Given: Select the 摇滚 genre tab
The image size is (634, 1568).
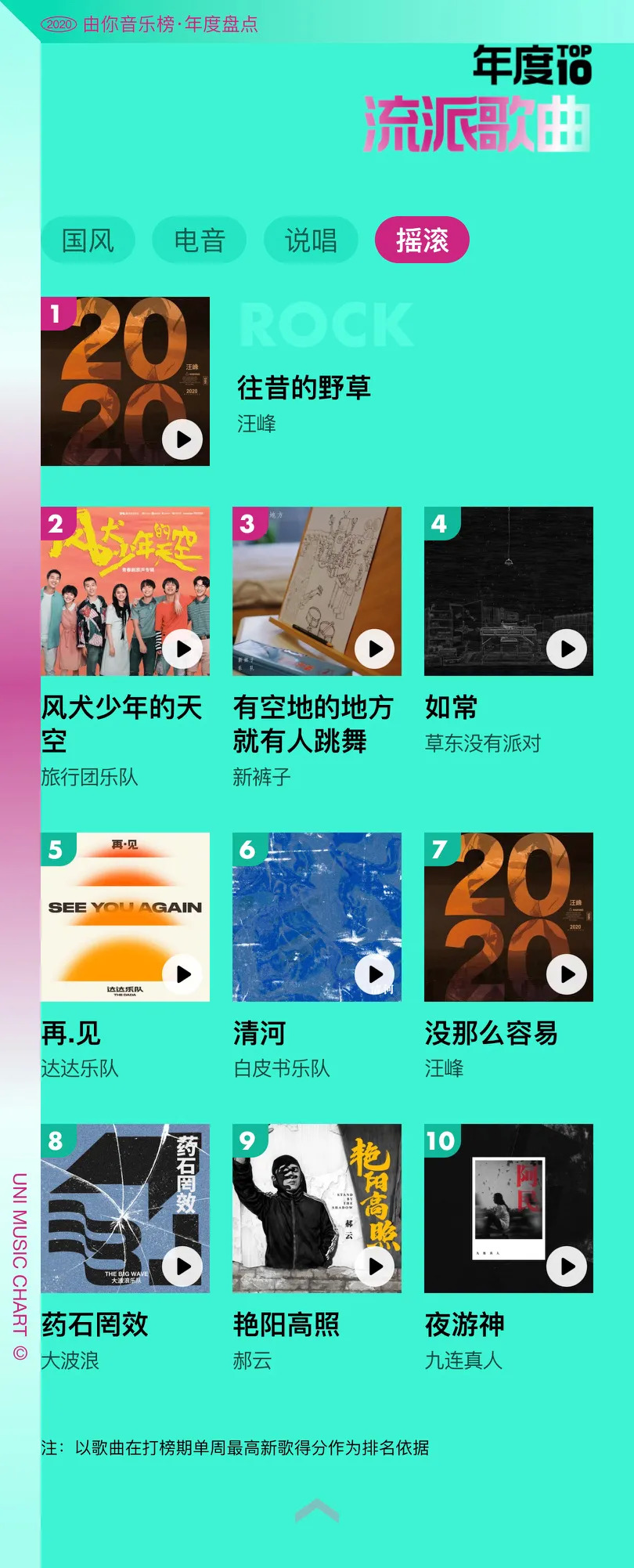Looking at the screenshot, I should tap(422, 240).
